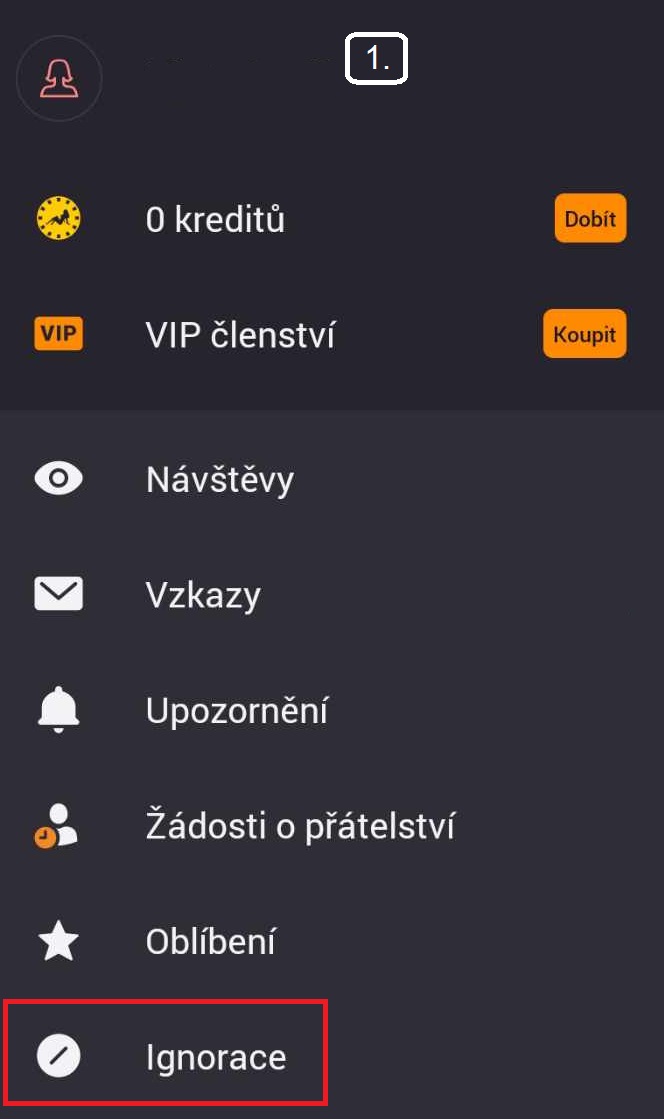Open Vzkazy messages
The image size is (664, 1119).
pyautogui.click(x=203, y=595)
